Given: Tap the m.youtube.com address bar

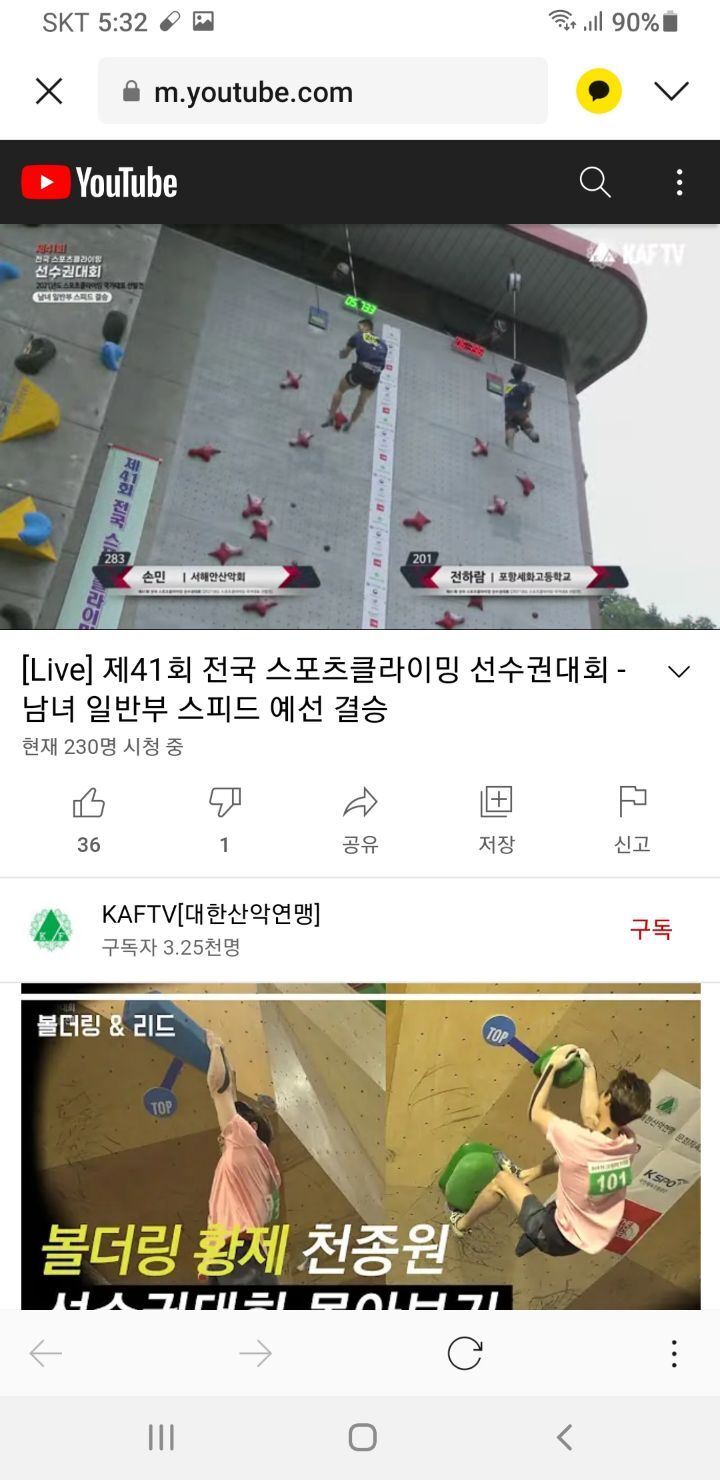Looking at the screenshot, I should click(x=323, y=91).
